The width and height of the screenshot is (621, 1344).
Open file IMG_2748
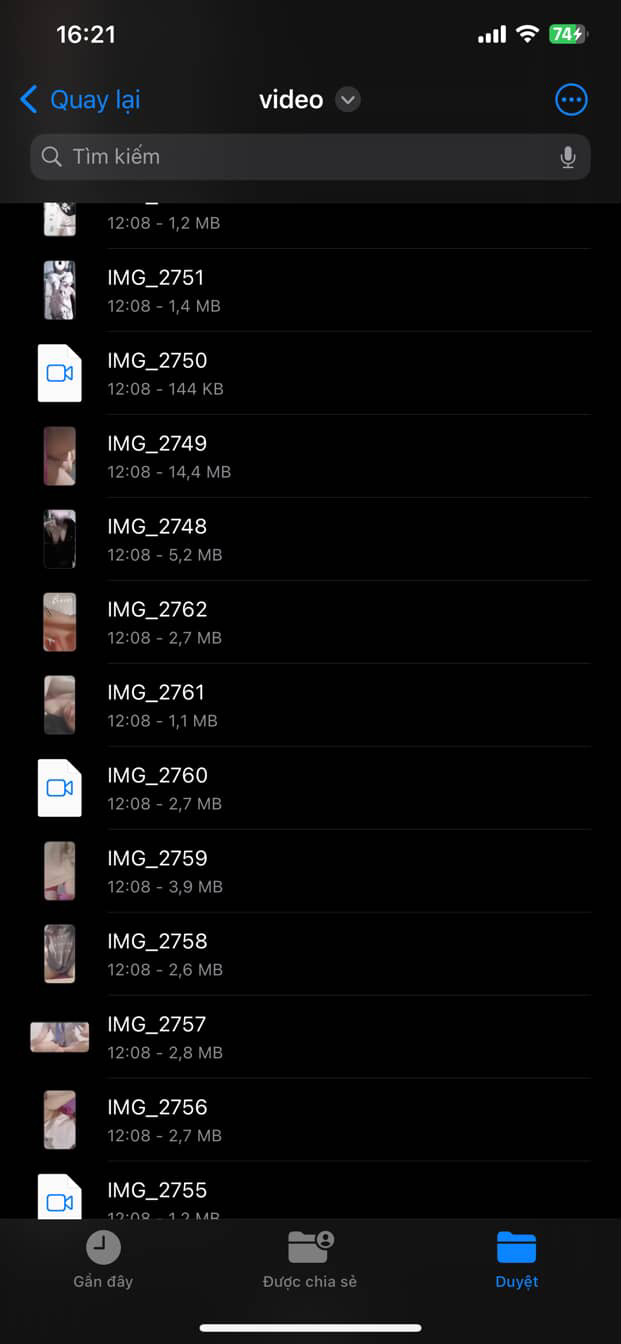pyautogui.click(x=157, y=539)
